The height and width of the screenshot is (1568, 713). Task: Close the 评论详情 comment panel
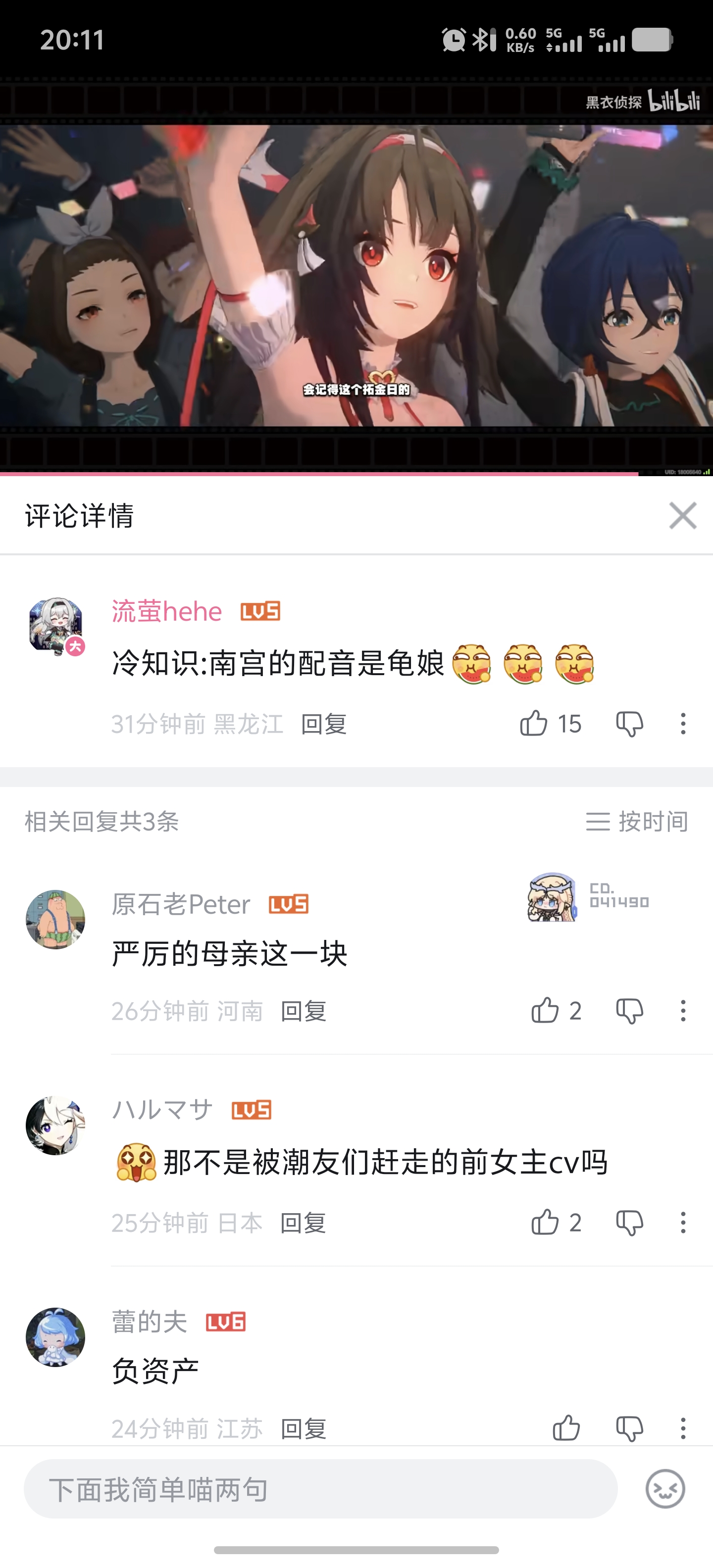683,516
